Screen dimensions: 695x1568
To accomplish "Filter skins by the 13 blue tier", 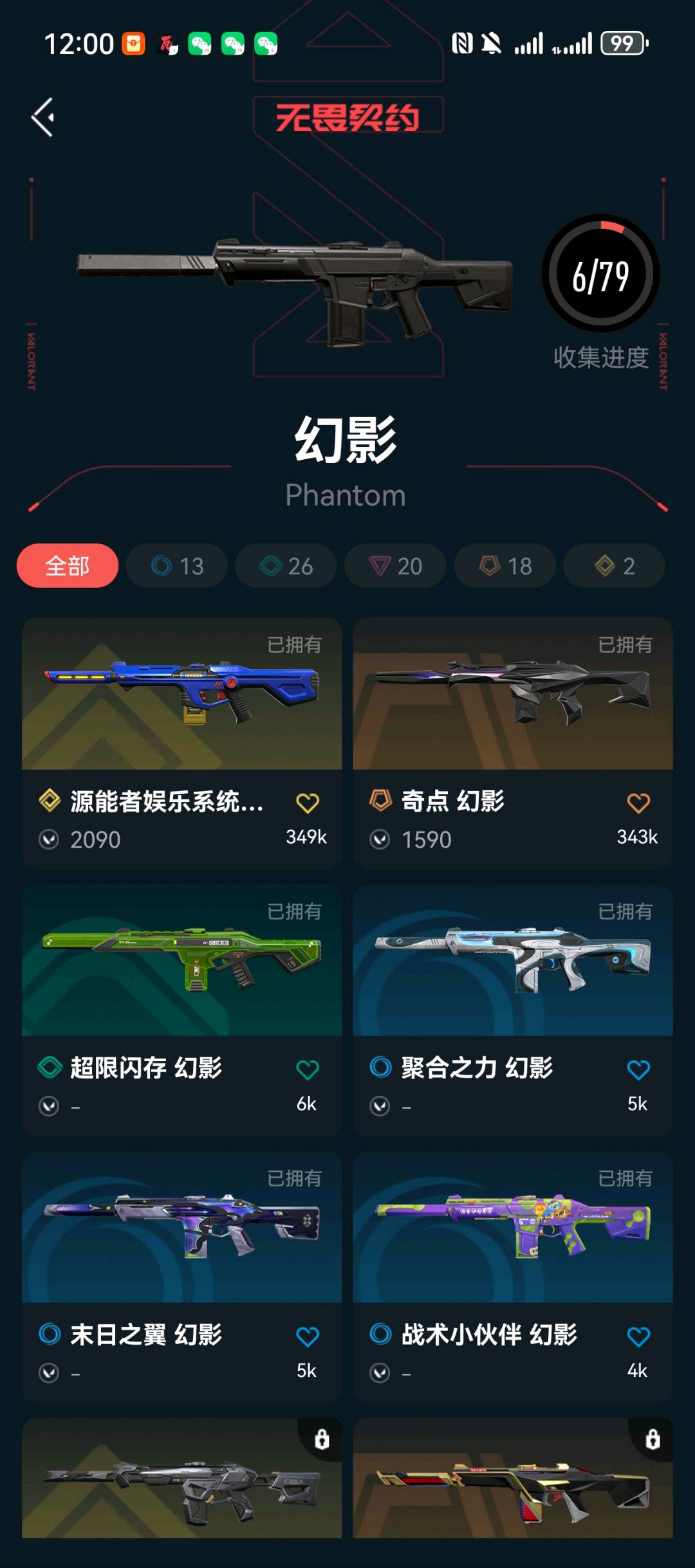I will click(177, 566).
